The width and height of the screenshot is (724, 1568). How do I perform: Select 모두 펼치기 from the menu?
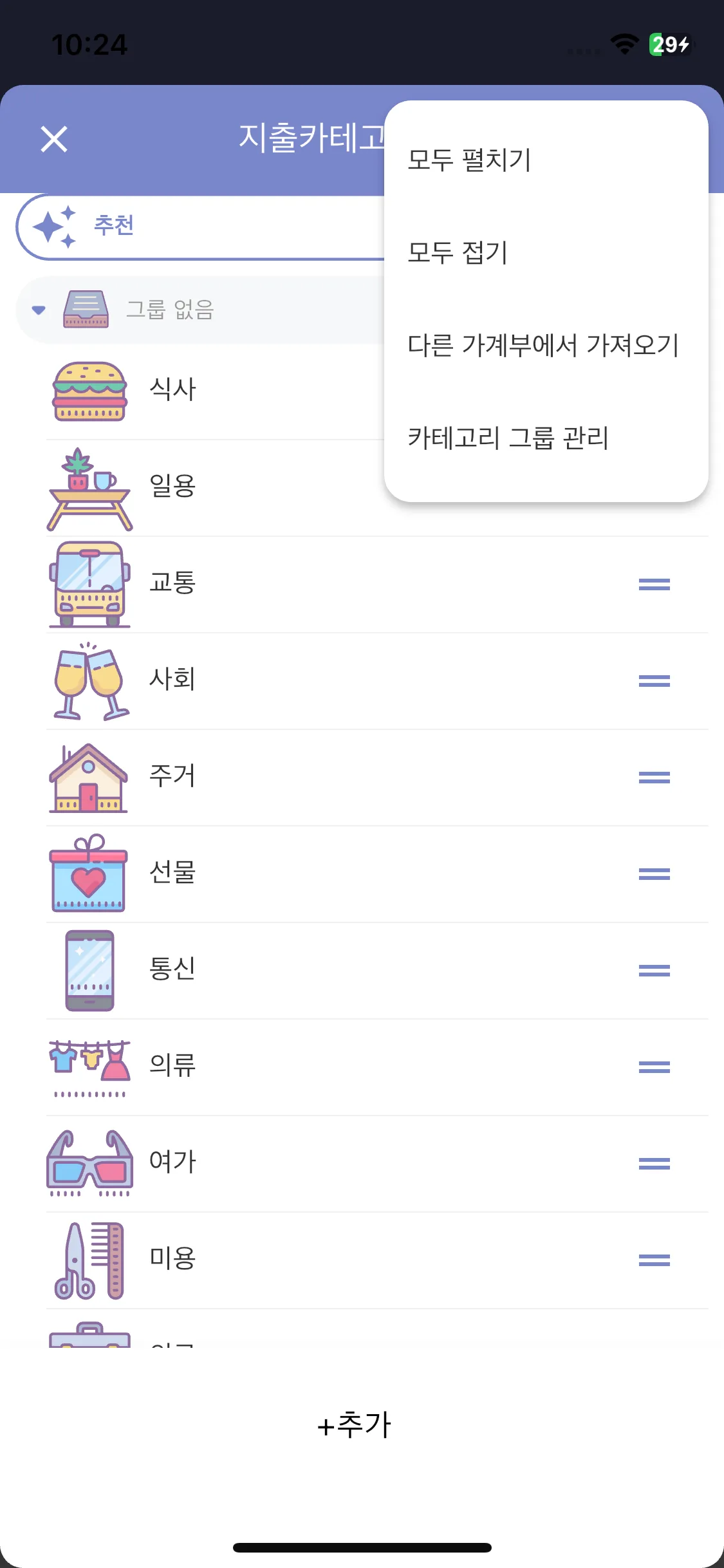(469, 160)
